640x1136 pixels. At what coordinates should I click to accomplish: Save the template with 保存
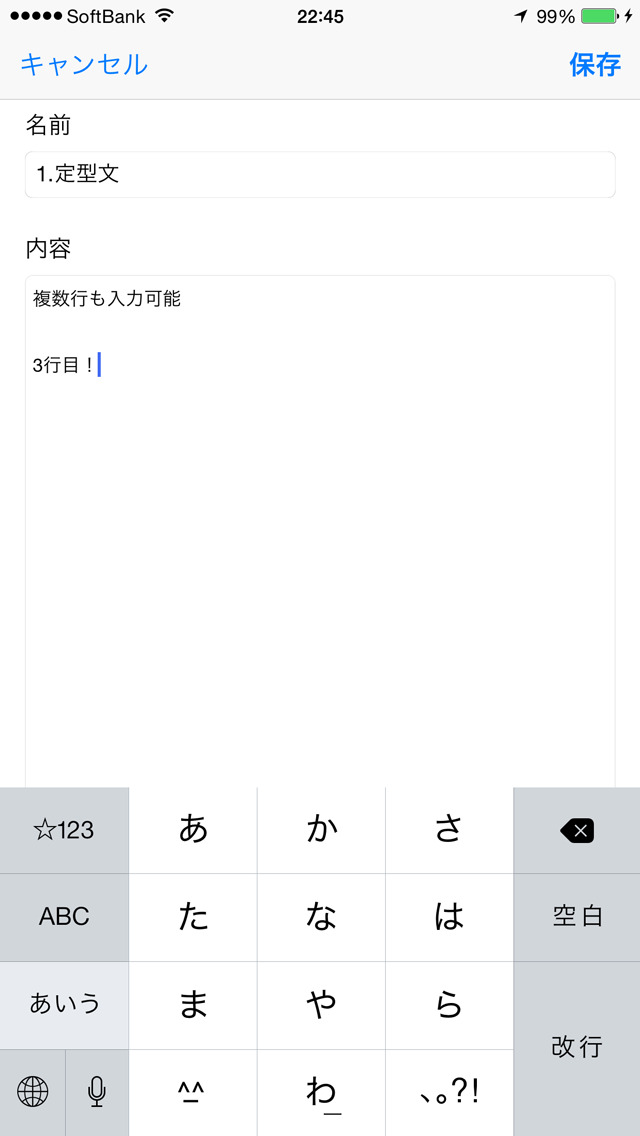coord(595,65)
